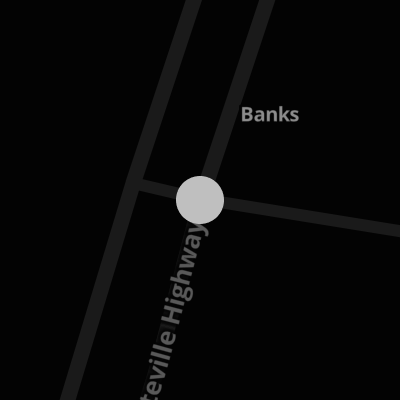400x400 pixels.
Task: Tap the gray circular map marker
Action: (x=200, y=200)
